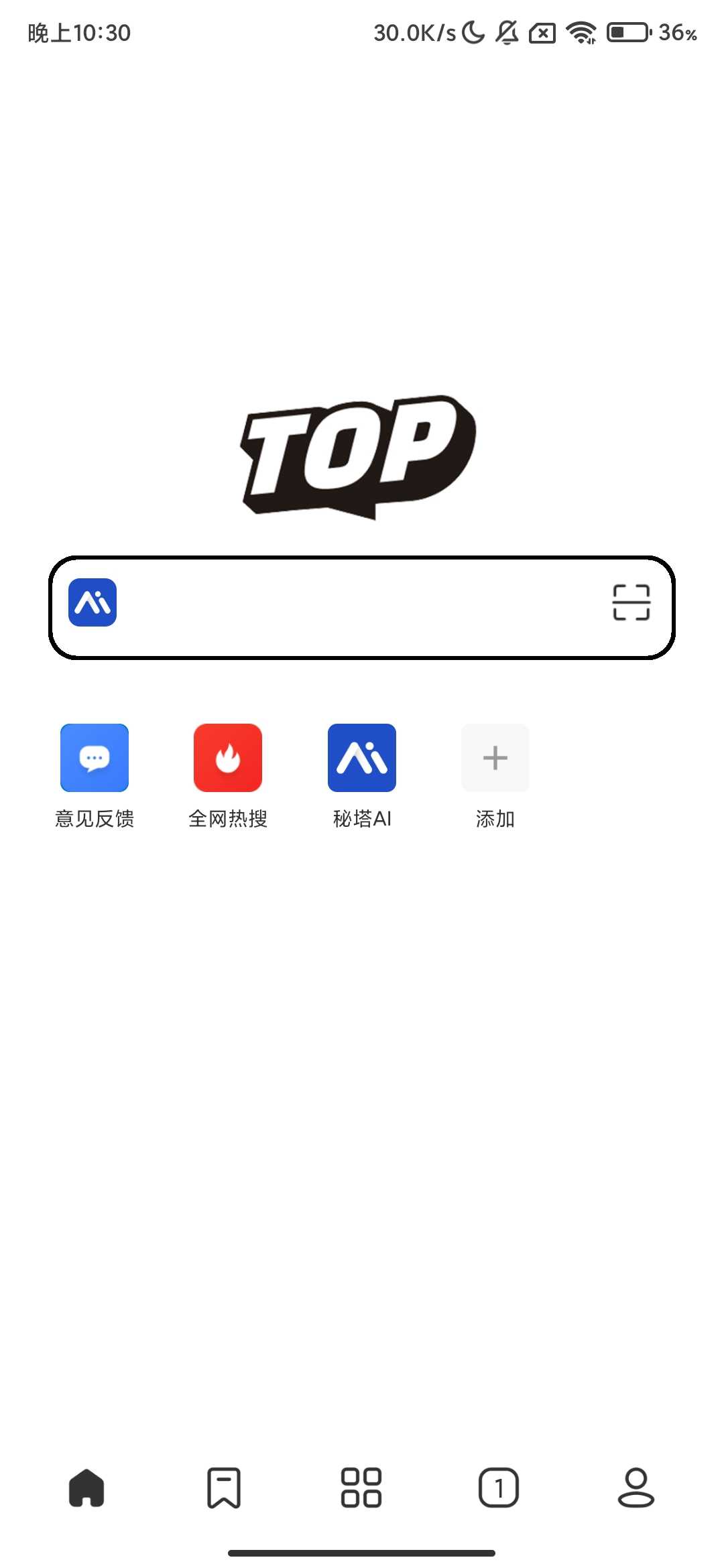The height and width of the screenshot is (1568, 724).
Task: Open the 全网热搜 trending shortcut
Action: (228, 757)
